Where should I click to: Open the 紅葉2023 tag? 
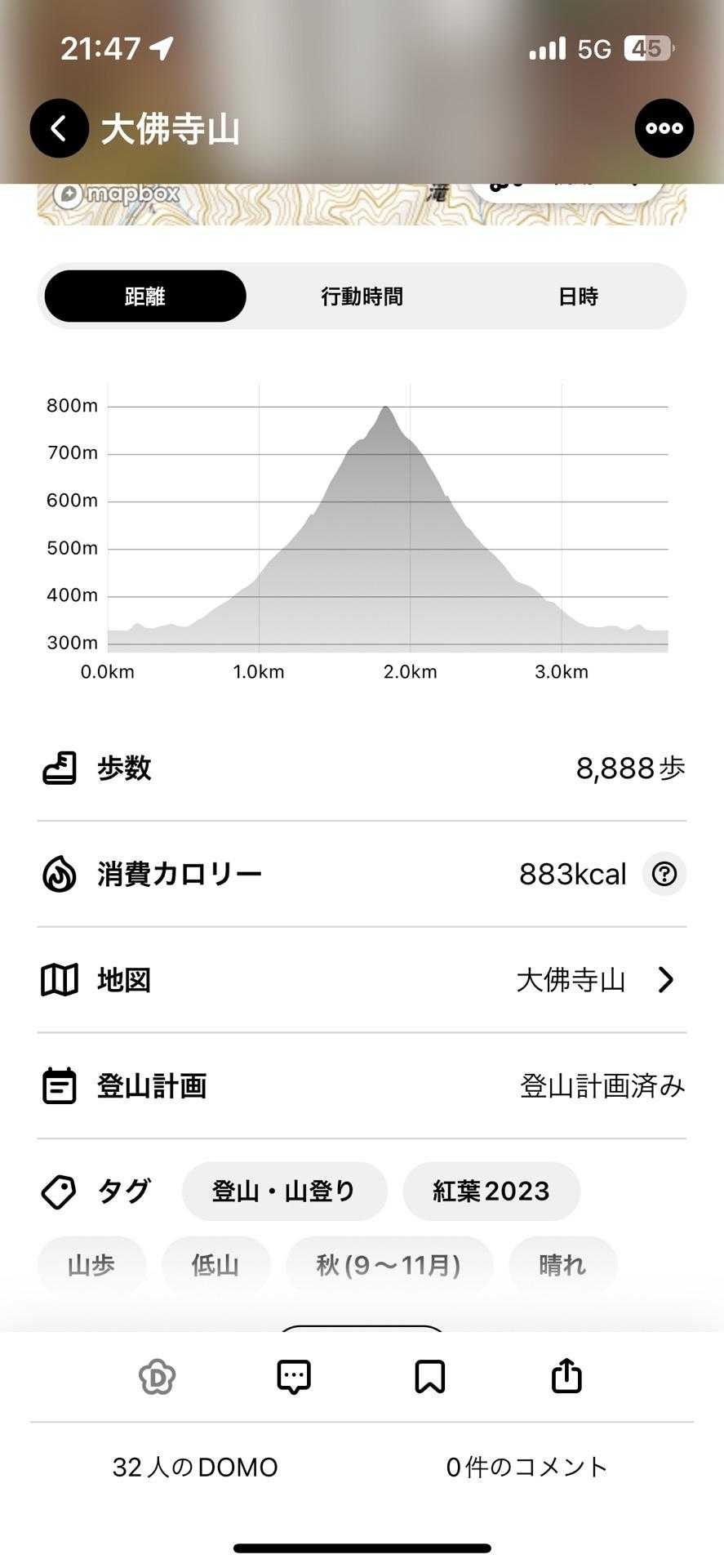click(x=491, y=1192)
